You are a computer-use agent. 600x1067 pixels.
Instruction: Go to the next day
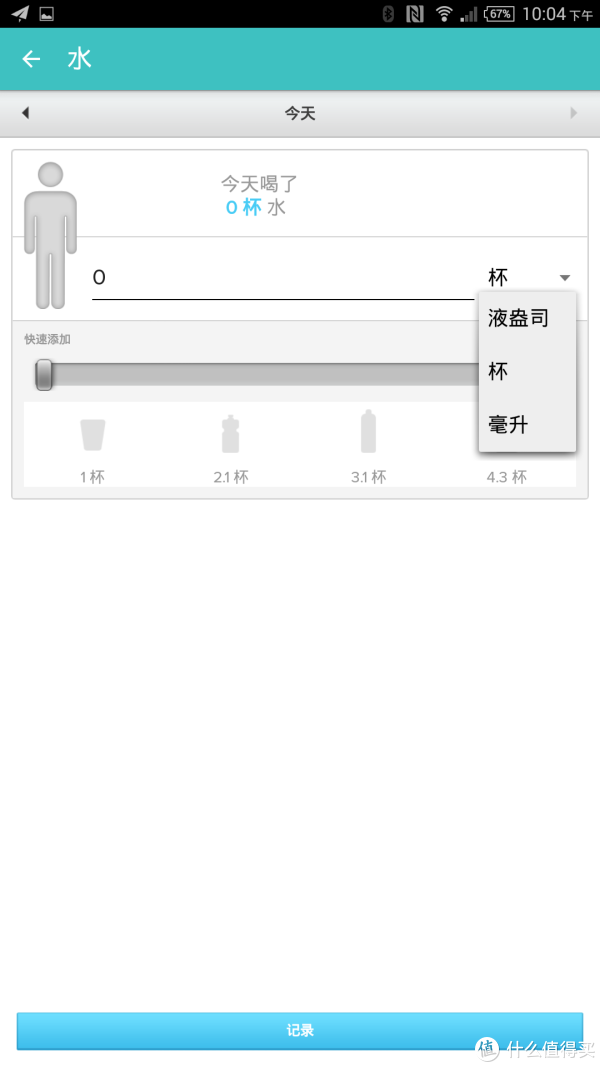tap(574, 113)
